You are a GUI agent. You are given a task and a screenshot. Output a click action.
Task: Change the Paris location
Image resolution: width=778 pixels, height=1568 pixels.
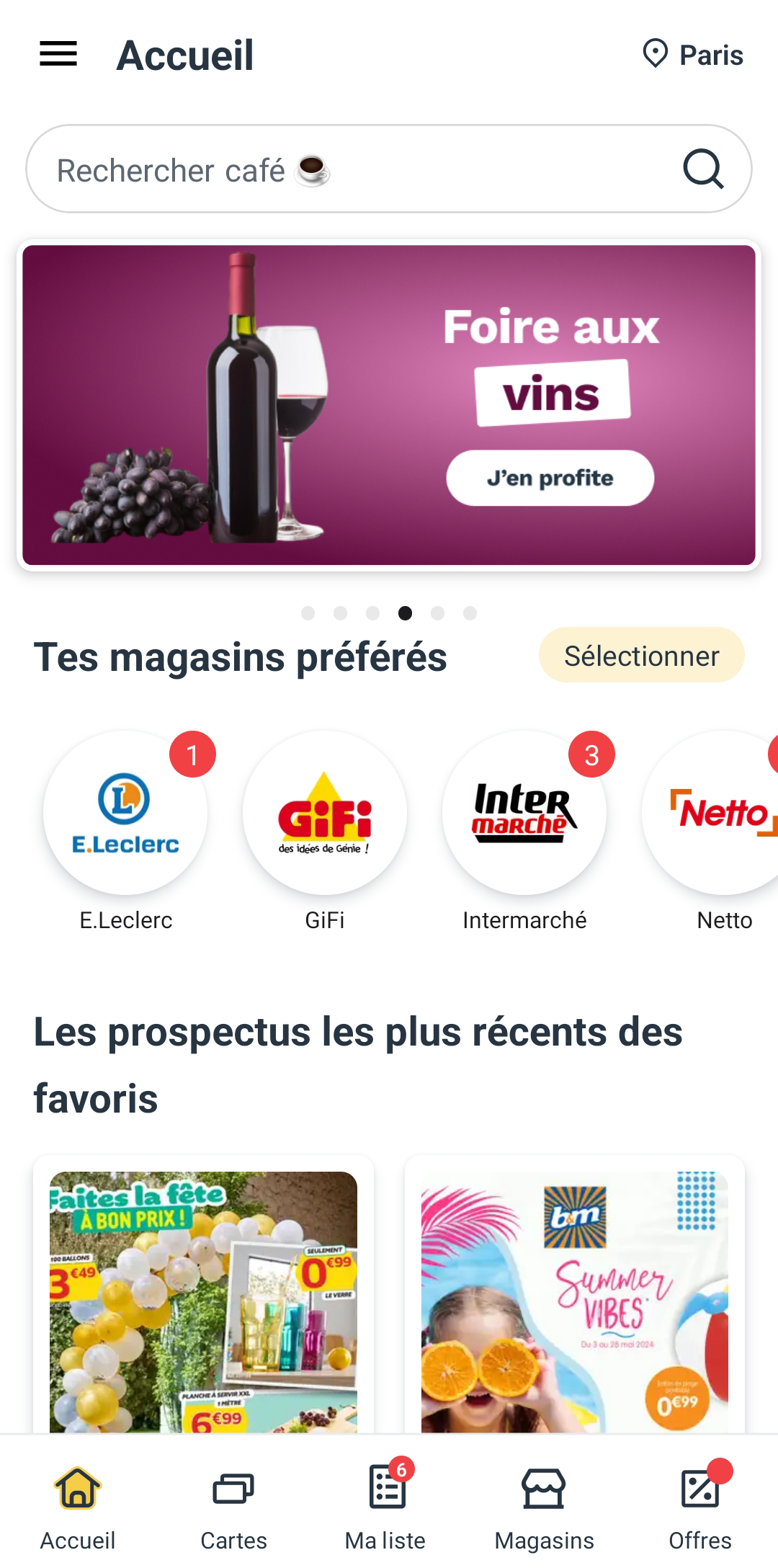click(x=693, y=55)
